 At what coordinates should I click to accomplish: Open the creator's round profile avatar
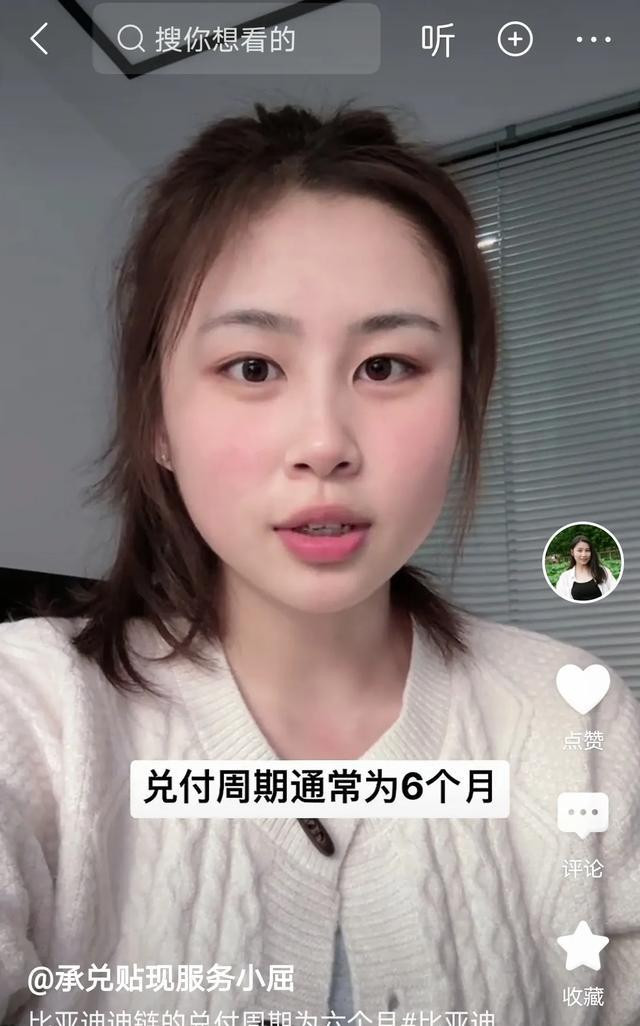click(x=582, y=562)
